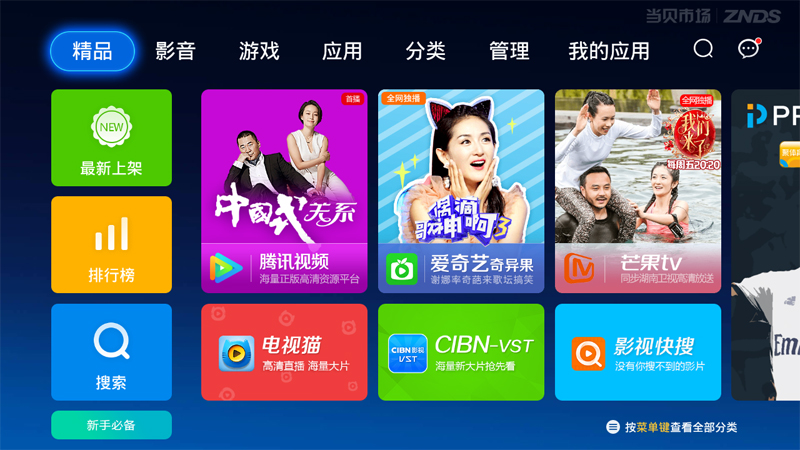The height and width of the screenshot is (450, 800).
Task: Switch to the 游戏 tab
Action: pos(259,51)
